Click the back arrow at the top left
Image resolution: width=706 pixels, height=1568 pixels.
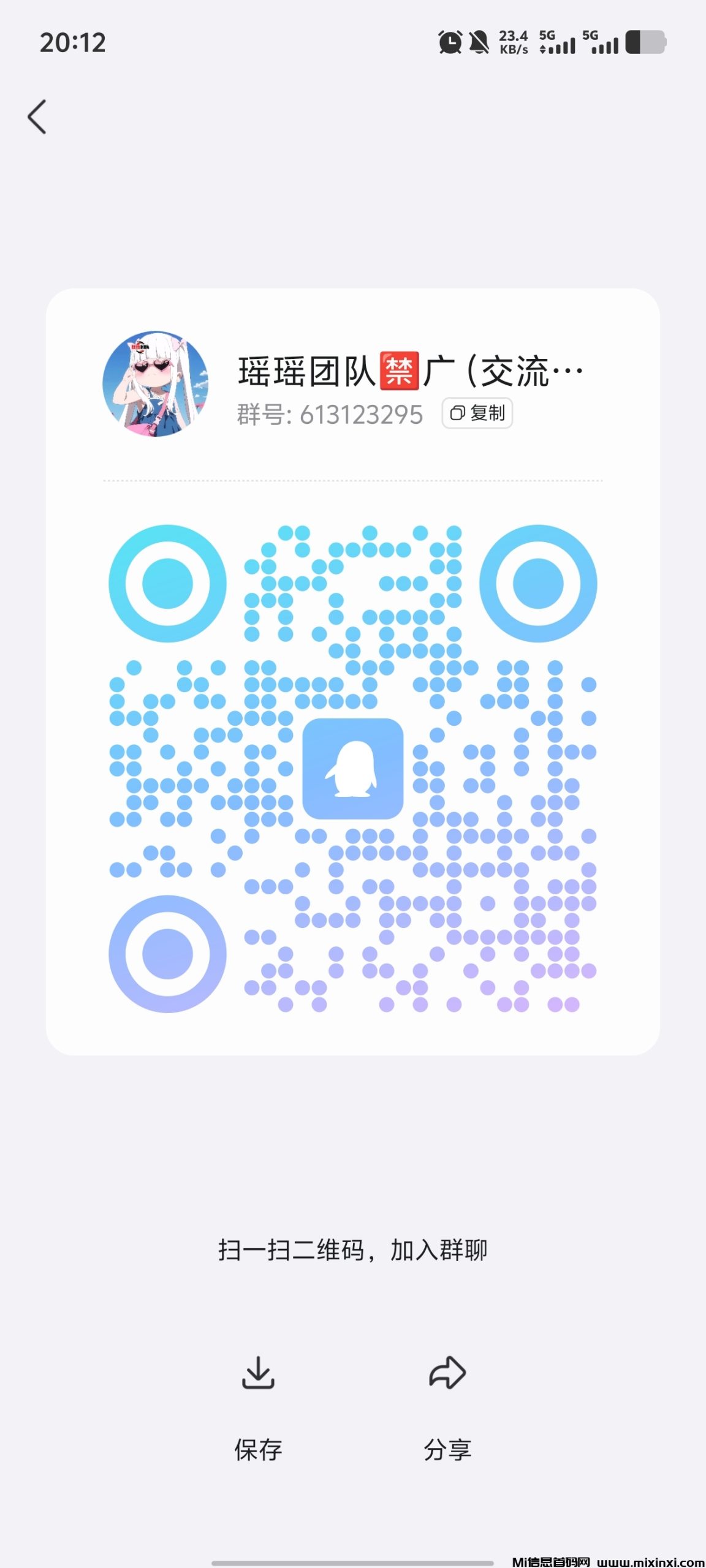[38, 116]
